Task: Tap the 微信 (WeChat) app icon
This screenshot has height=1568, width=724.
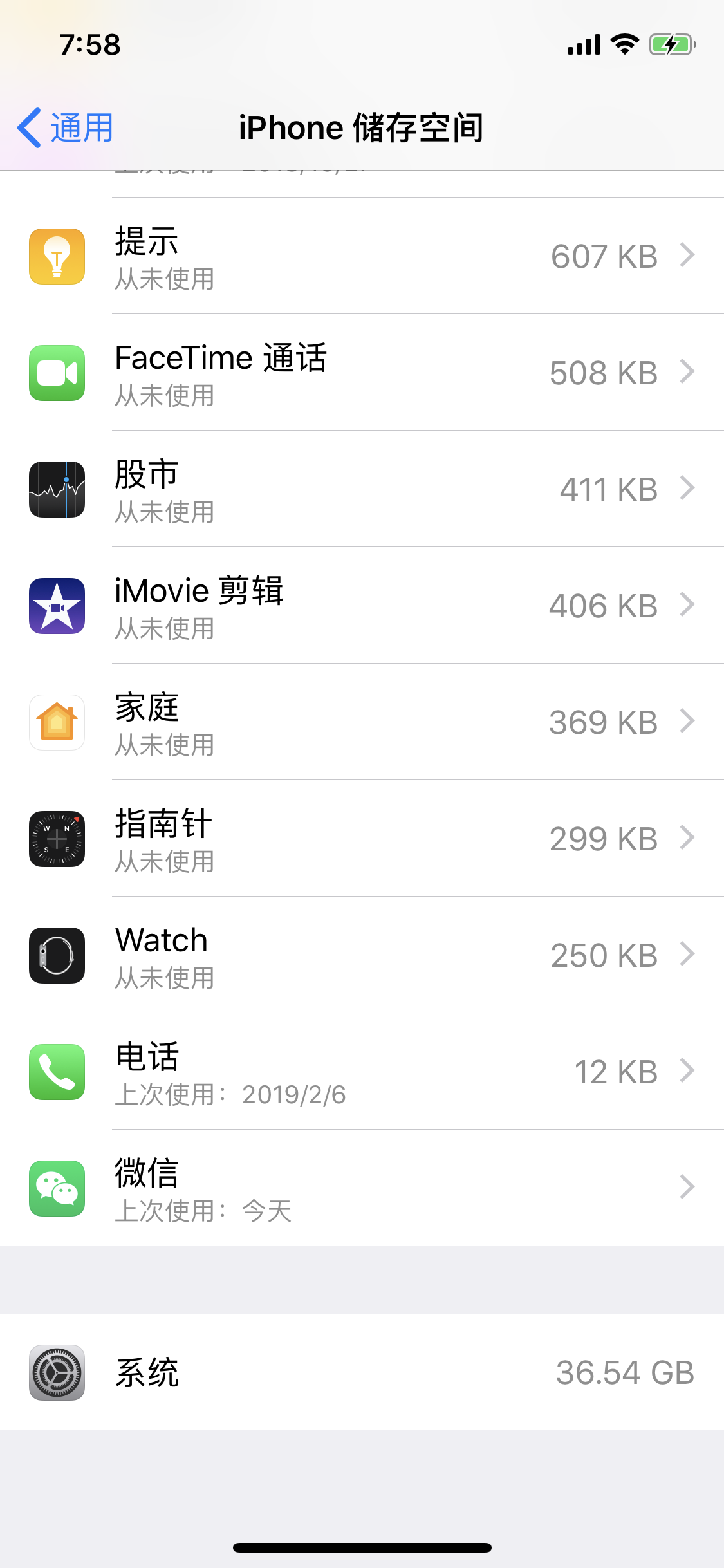Action: click(x=57, y=1189)
